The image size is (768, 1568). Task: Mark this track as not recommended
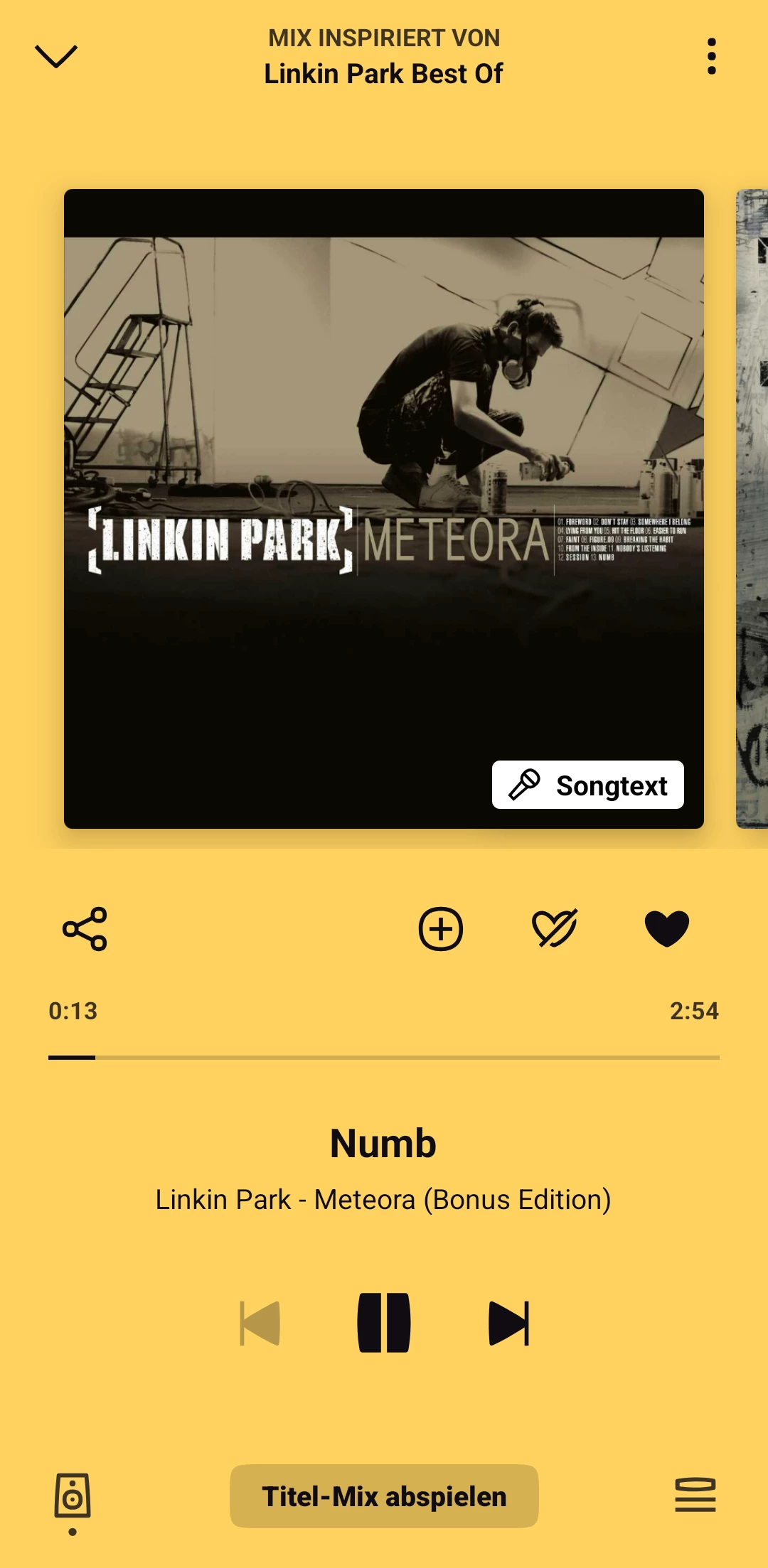tap(554, 928)
